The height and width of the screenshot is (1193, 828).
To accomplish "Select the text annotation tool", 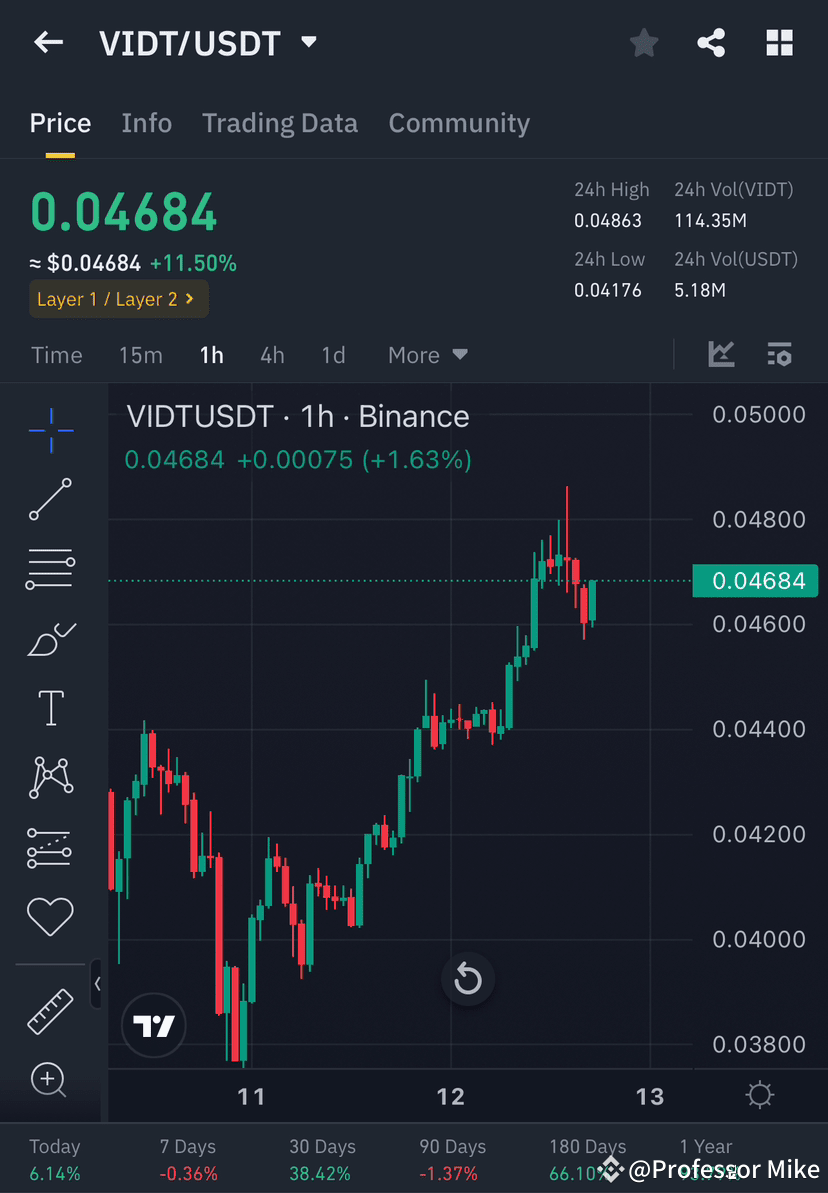I will click(50, 707).
